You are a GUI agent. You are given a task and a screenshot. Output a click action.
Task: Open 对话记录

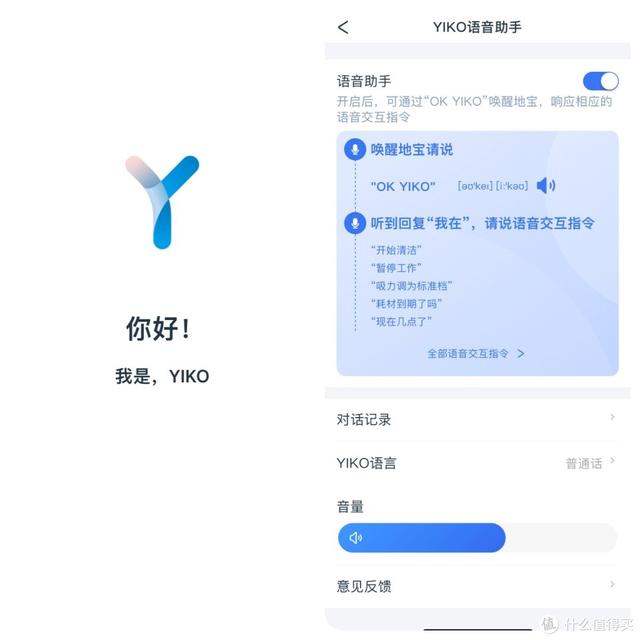coord(476,419)
